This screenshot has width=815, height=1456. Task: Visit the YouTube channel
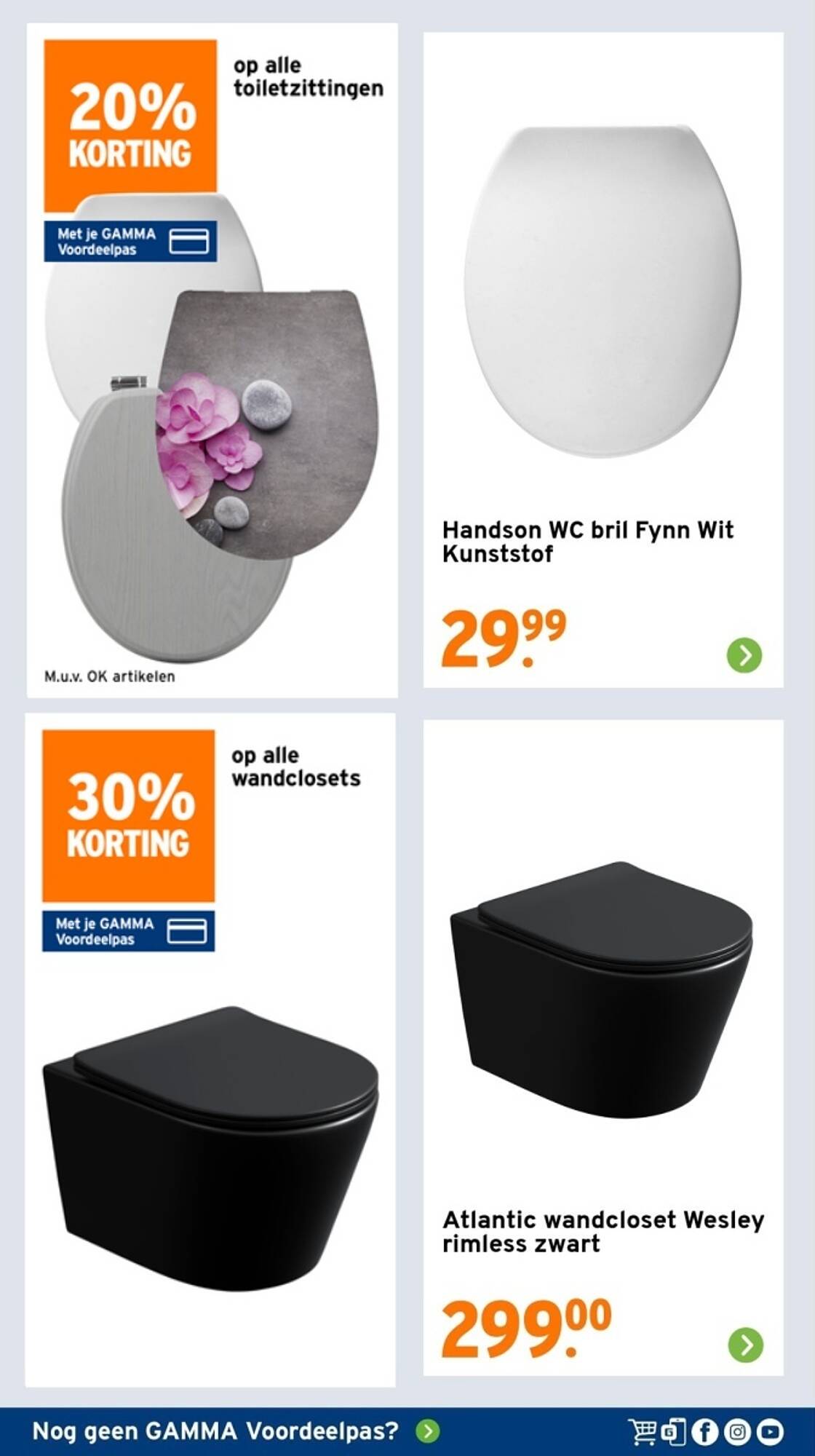pos(770,1432)
